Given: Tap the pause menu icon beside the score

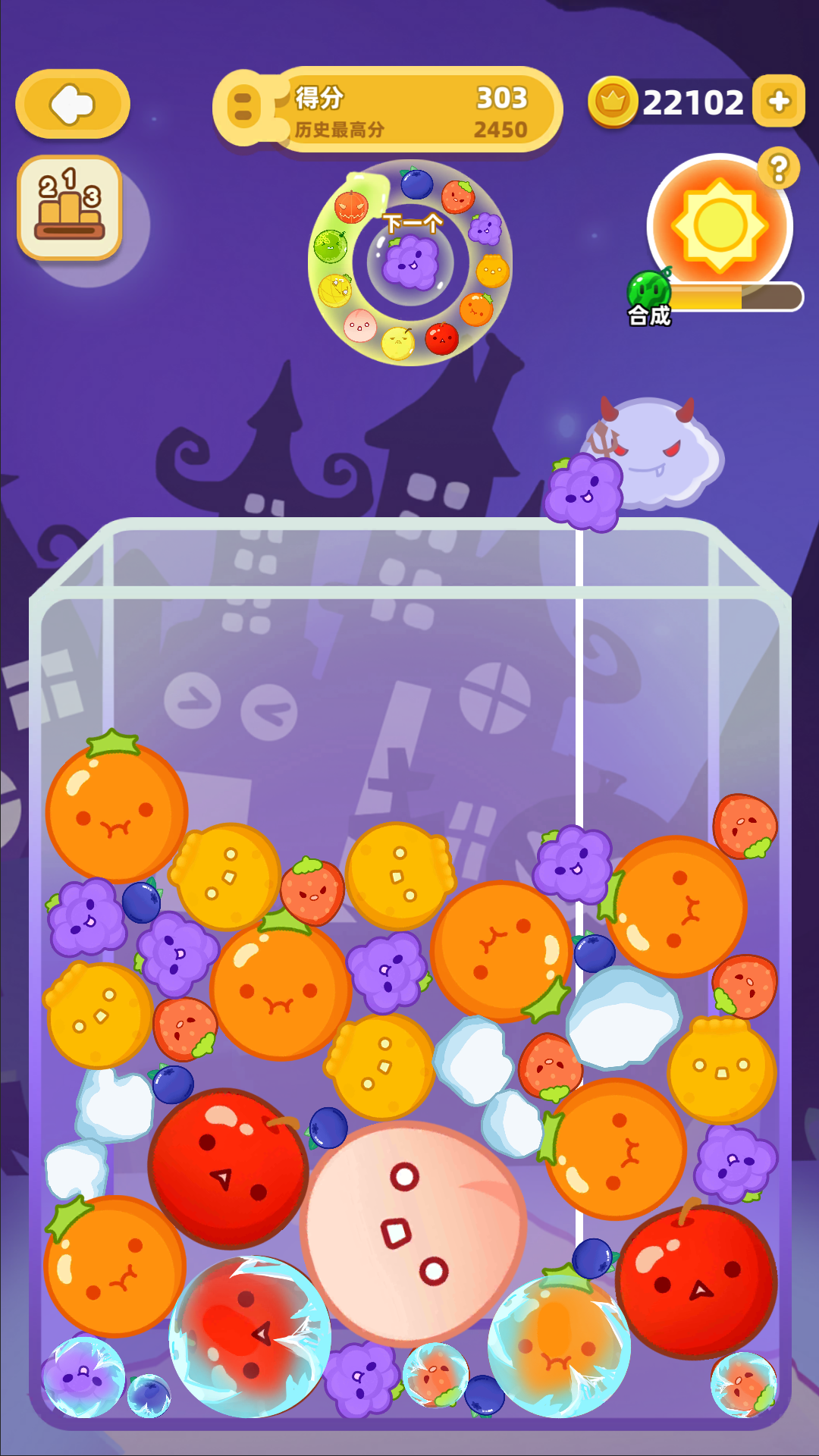Looking at the screenshot, I should pyautogui.click(x=243, y=106).
